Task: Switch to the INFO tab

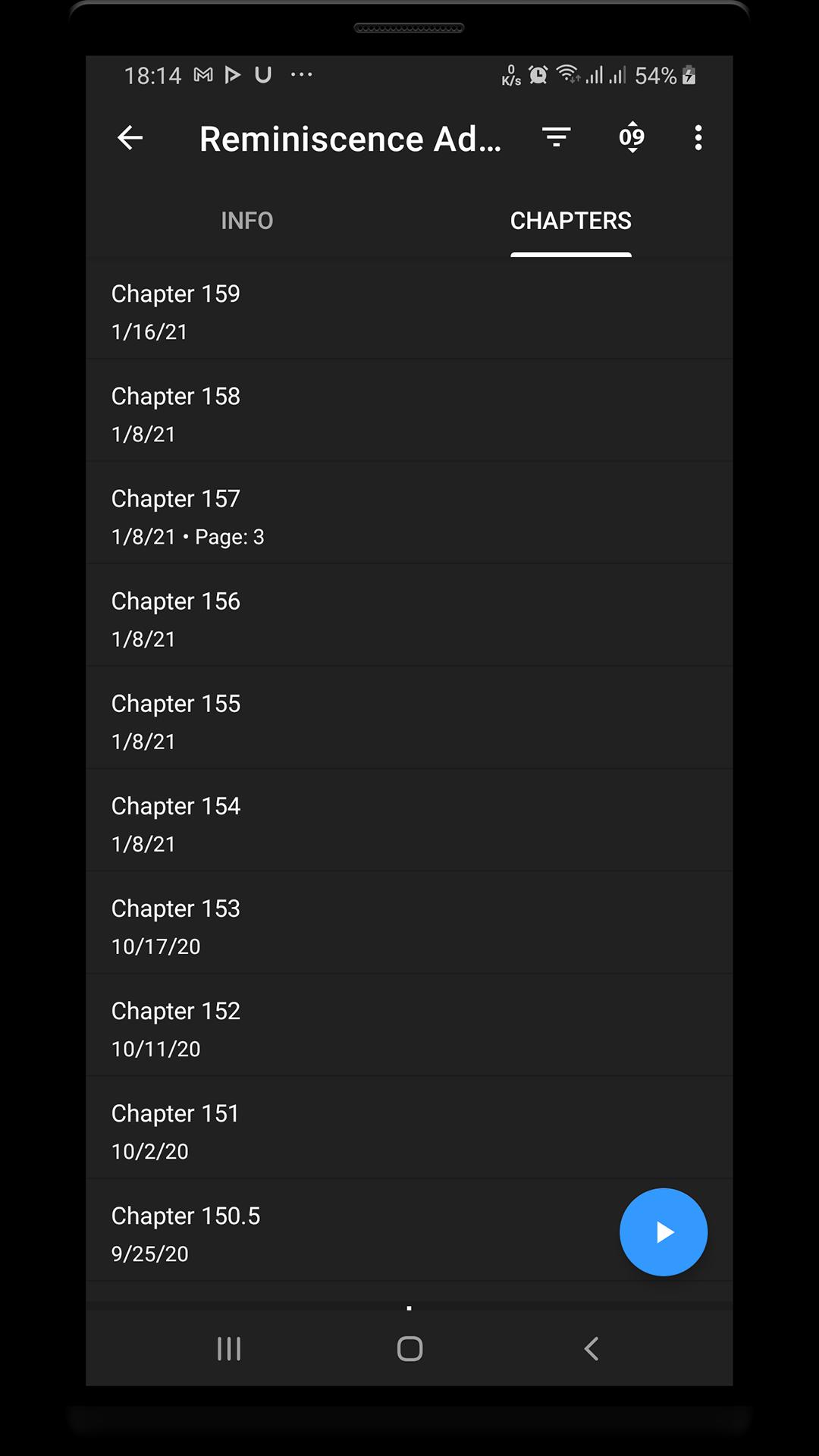Action: pos(247,221)
